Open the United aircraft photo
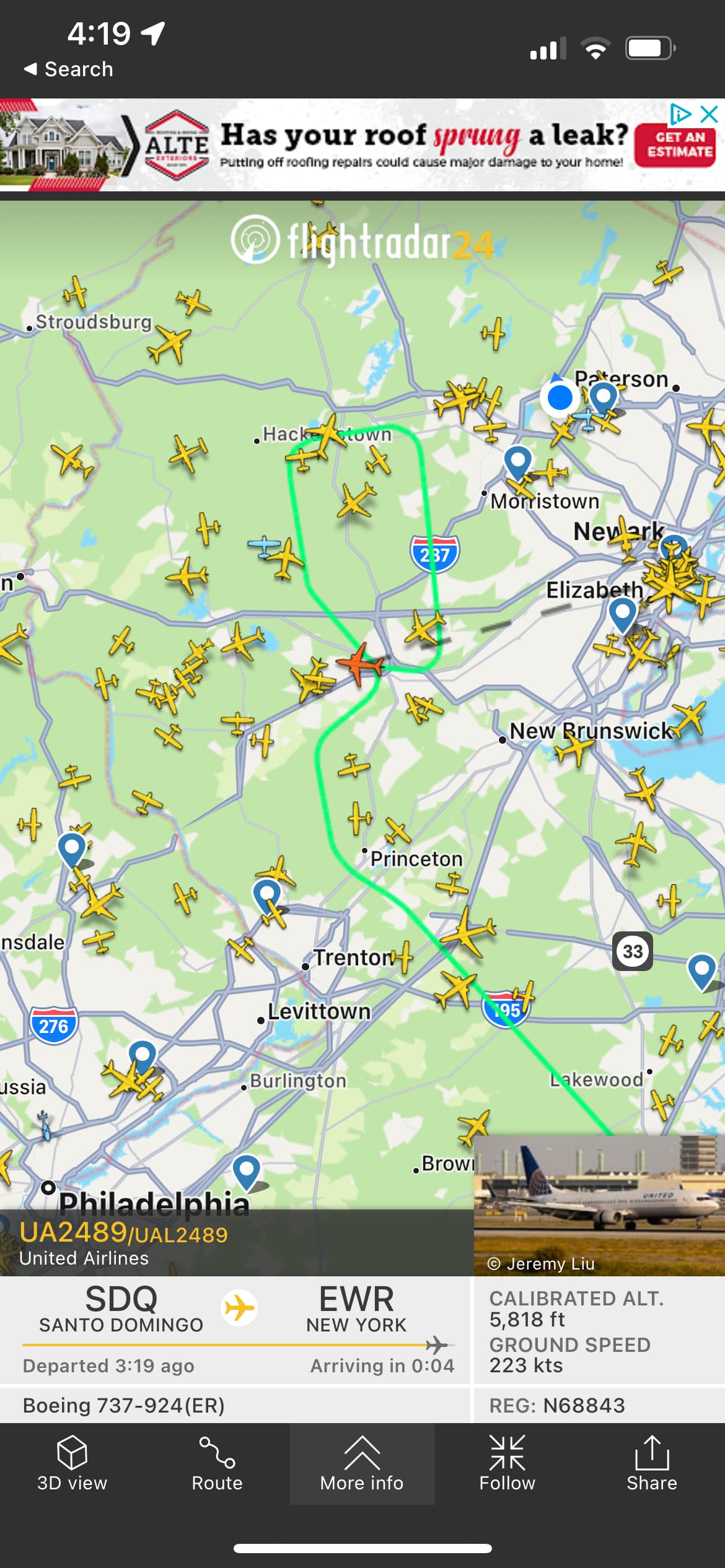725x1568 pixels. coord(599,1204)
